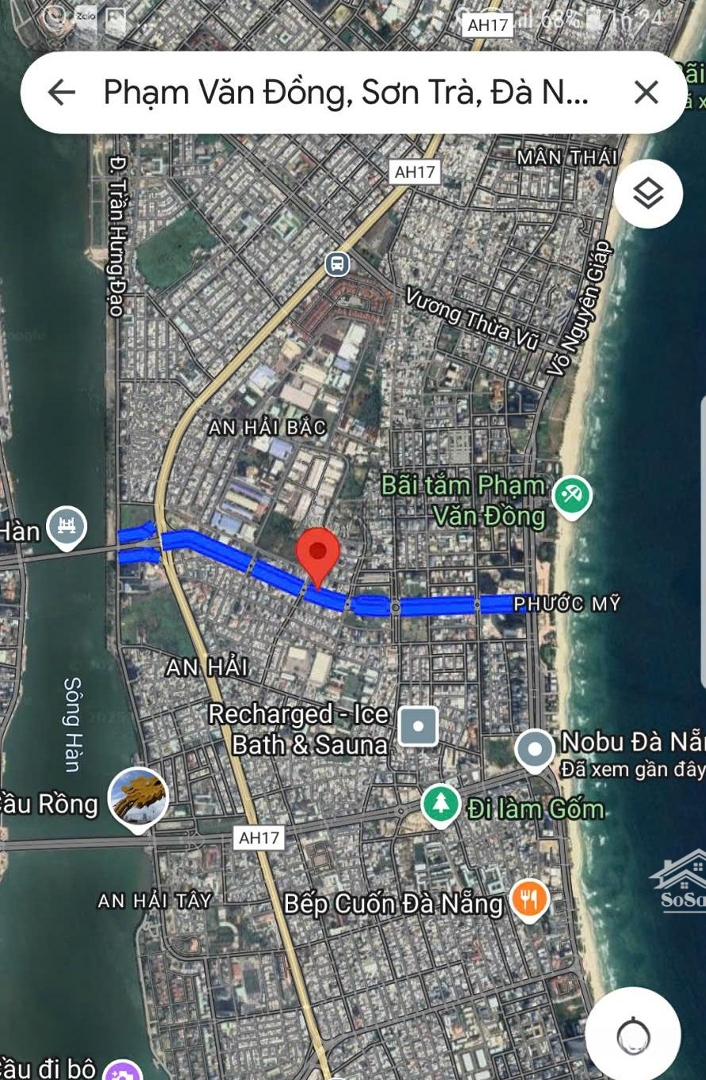This screenshot has width=706, height=1080.
Task: View Nobu Đà Nẵng place details
Action: (535, 749)
